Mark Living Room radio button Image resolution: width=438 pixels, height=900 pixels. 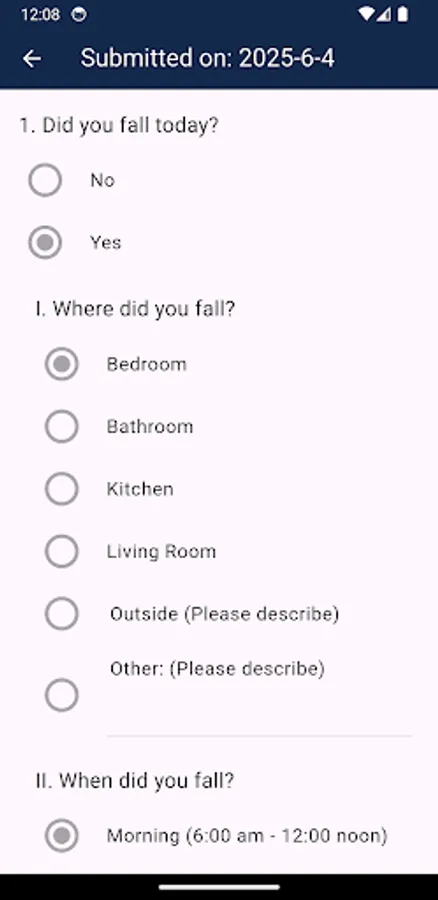61,551
